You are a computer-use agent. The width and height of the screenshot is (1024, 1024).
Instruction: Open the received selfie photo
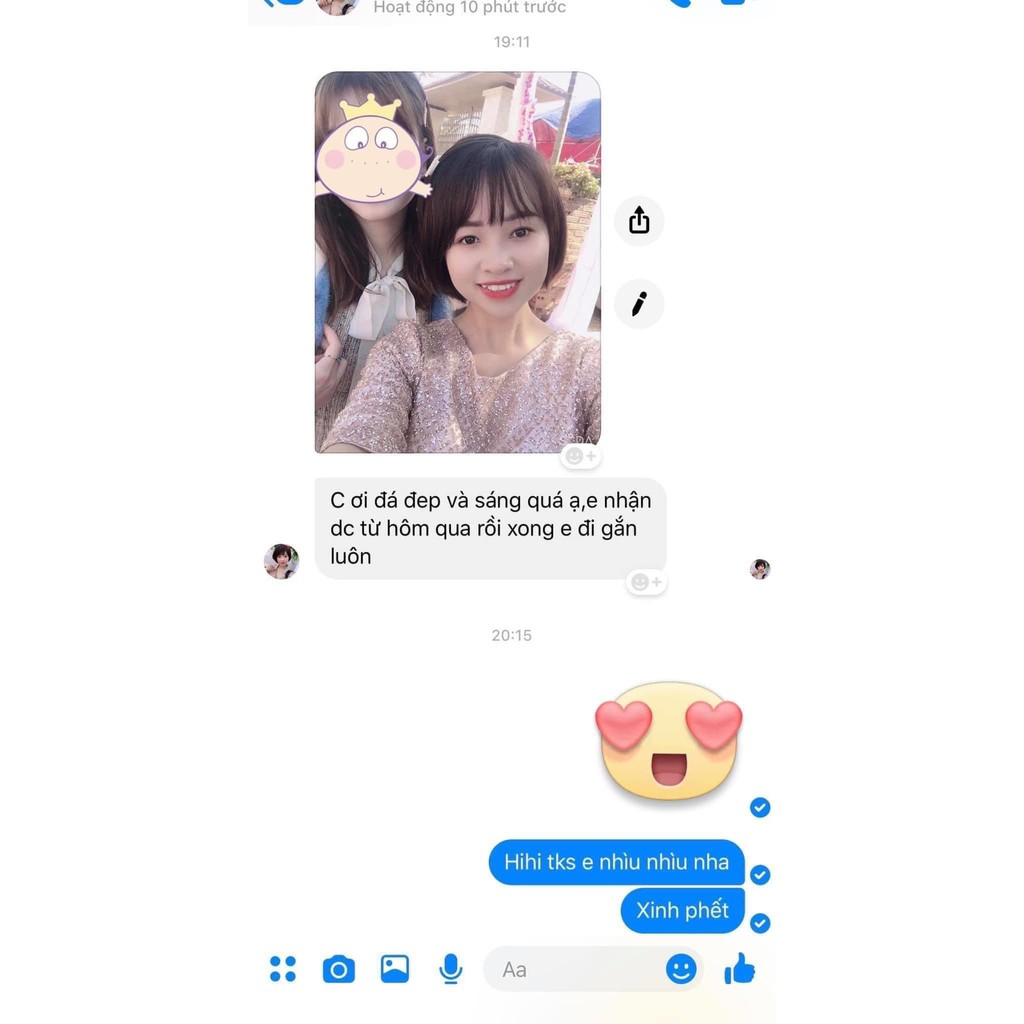click(457, 262)
